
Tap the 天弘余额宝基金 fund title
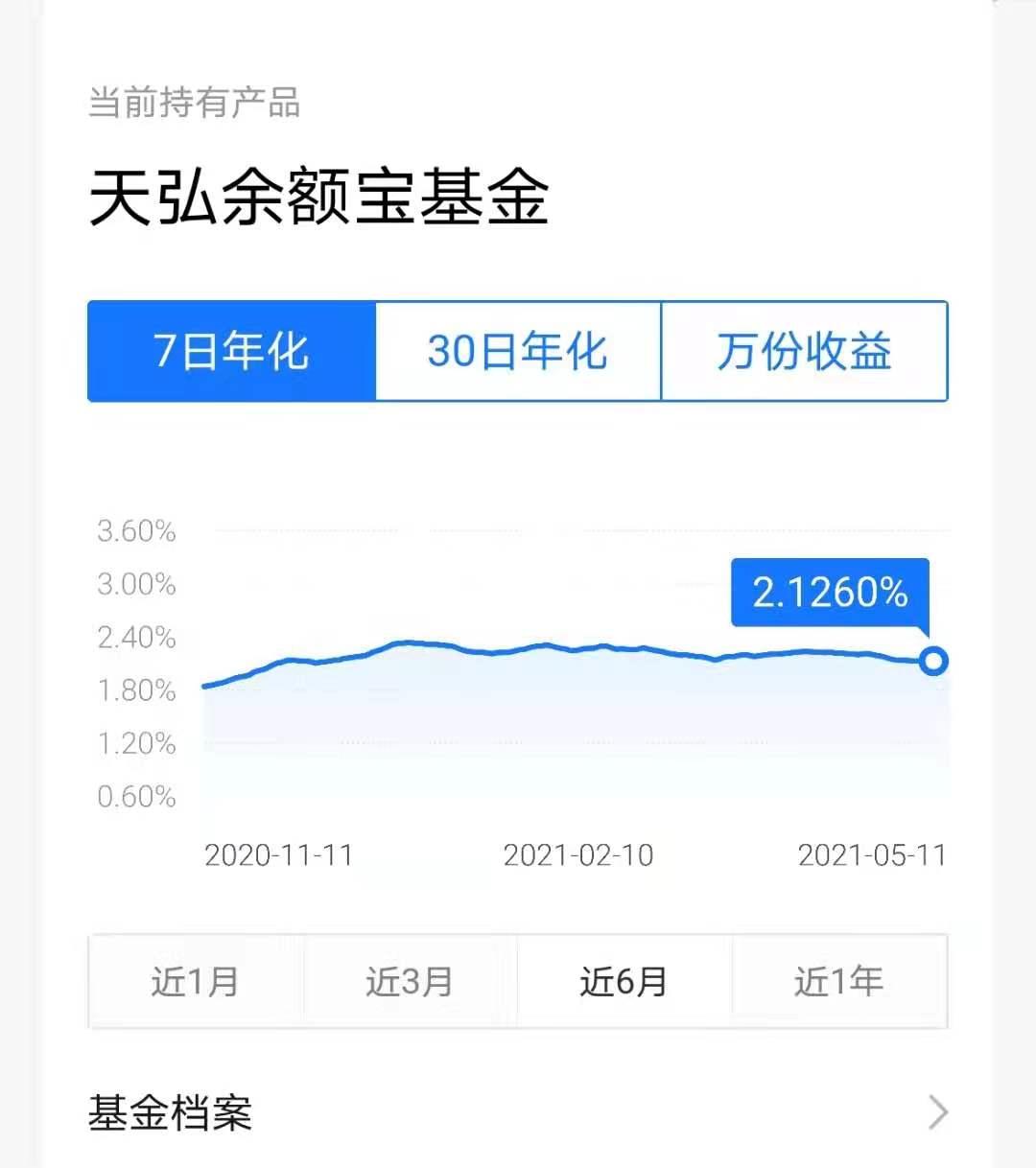(x=321, y=195)
